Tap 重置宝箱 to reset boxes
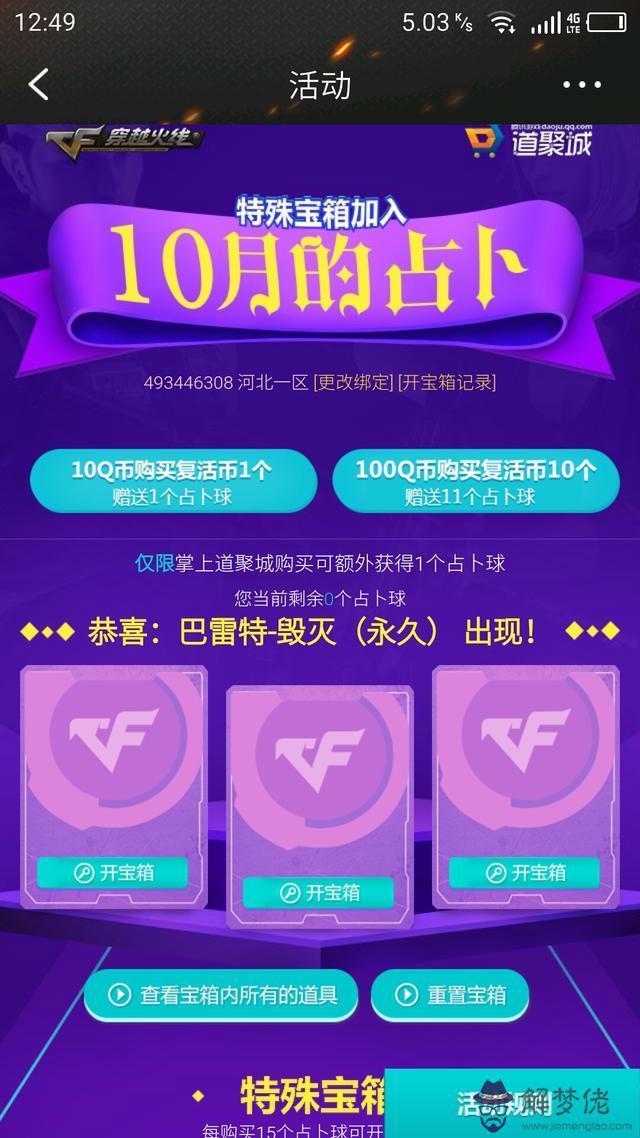The height and width of the screenshot is (1138, 640). (450, 994)
